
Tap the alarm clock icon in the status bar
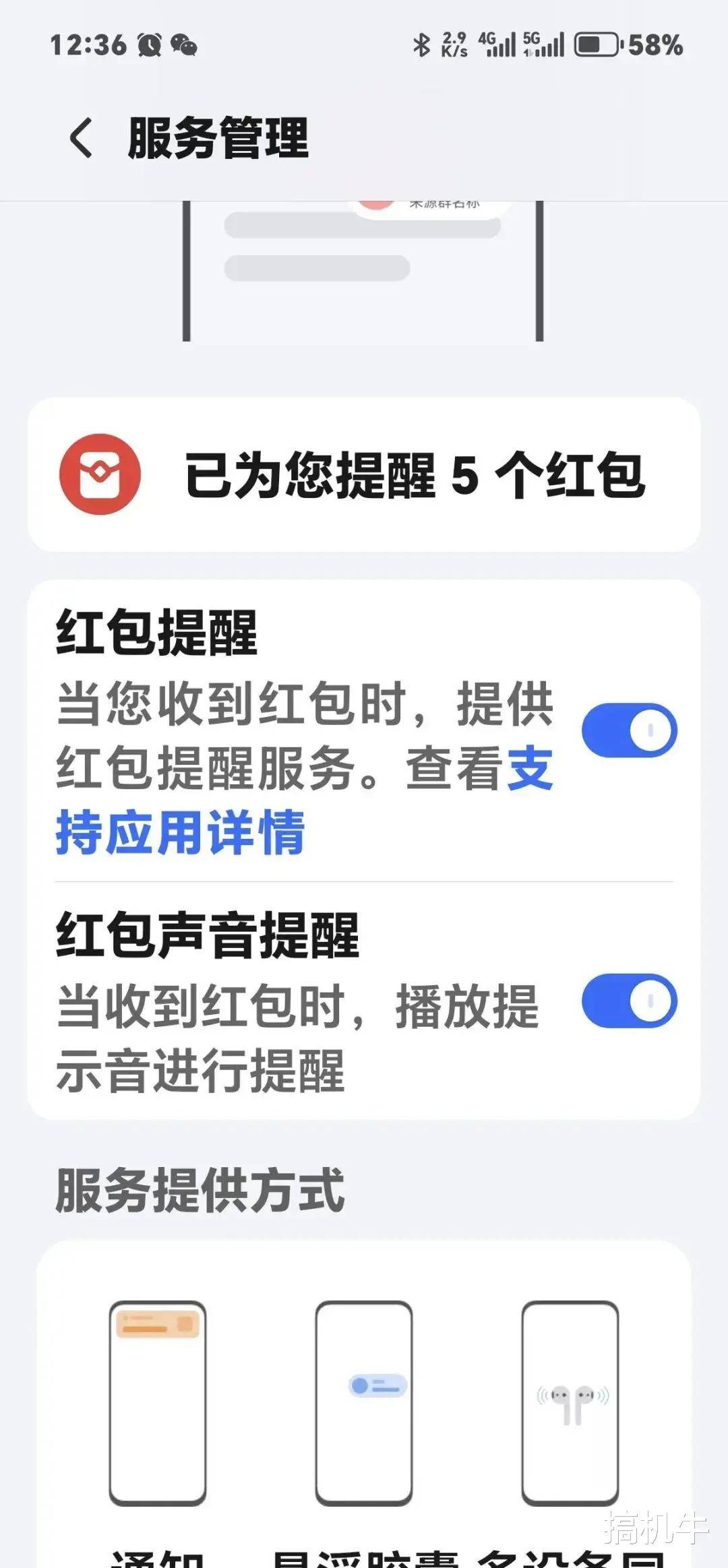150,44
